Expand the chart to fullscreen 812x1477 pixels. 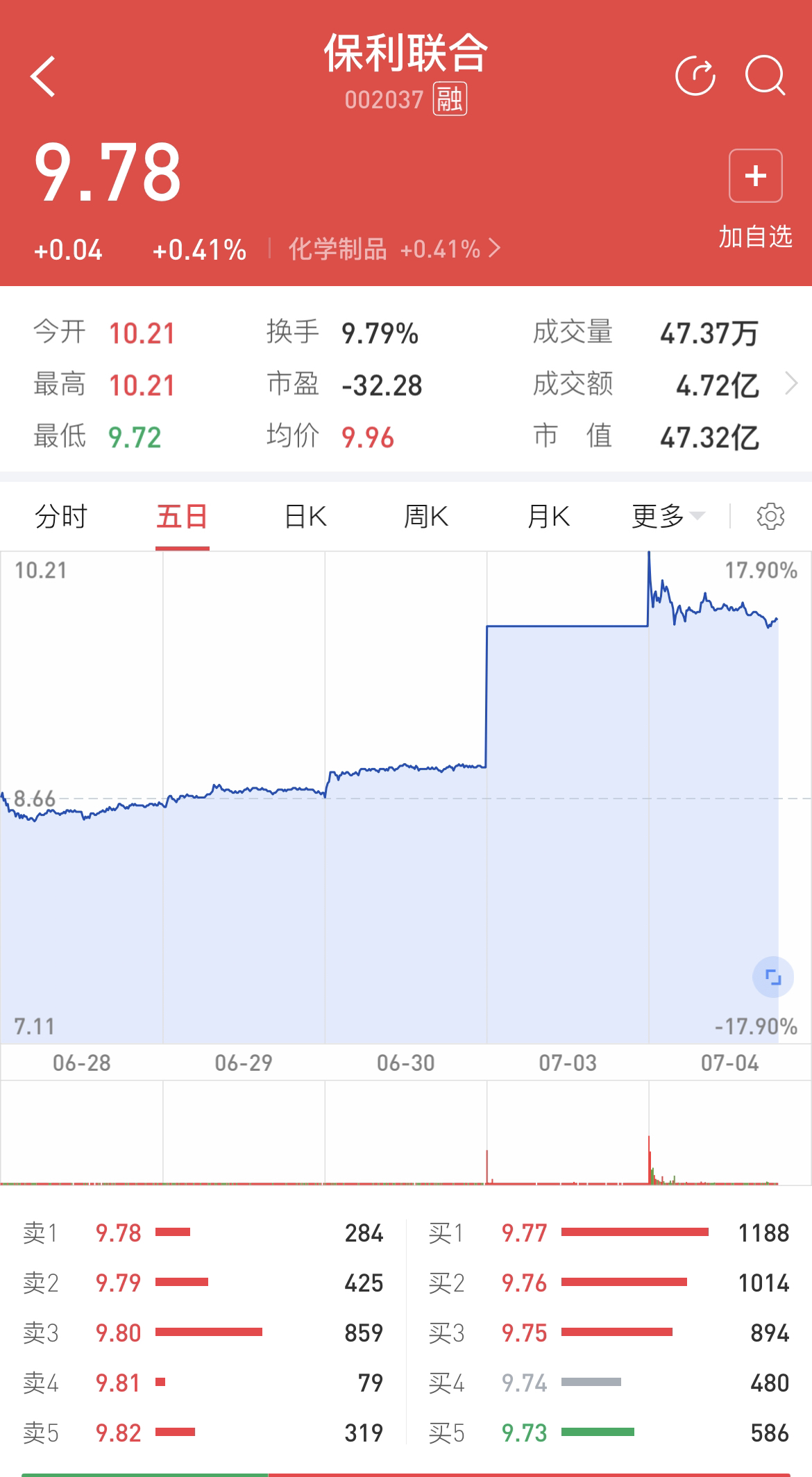click(773, 977)
